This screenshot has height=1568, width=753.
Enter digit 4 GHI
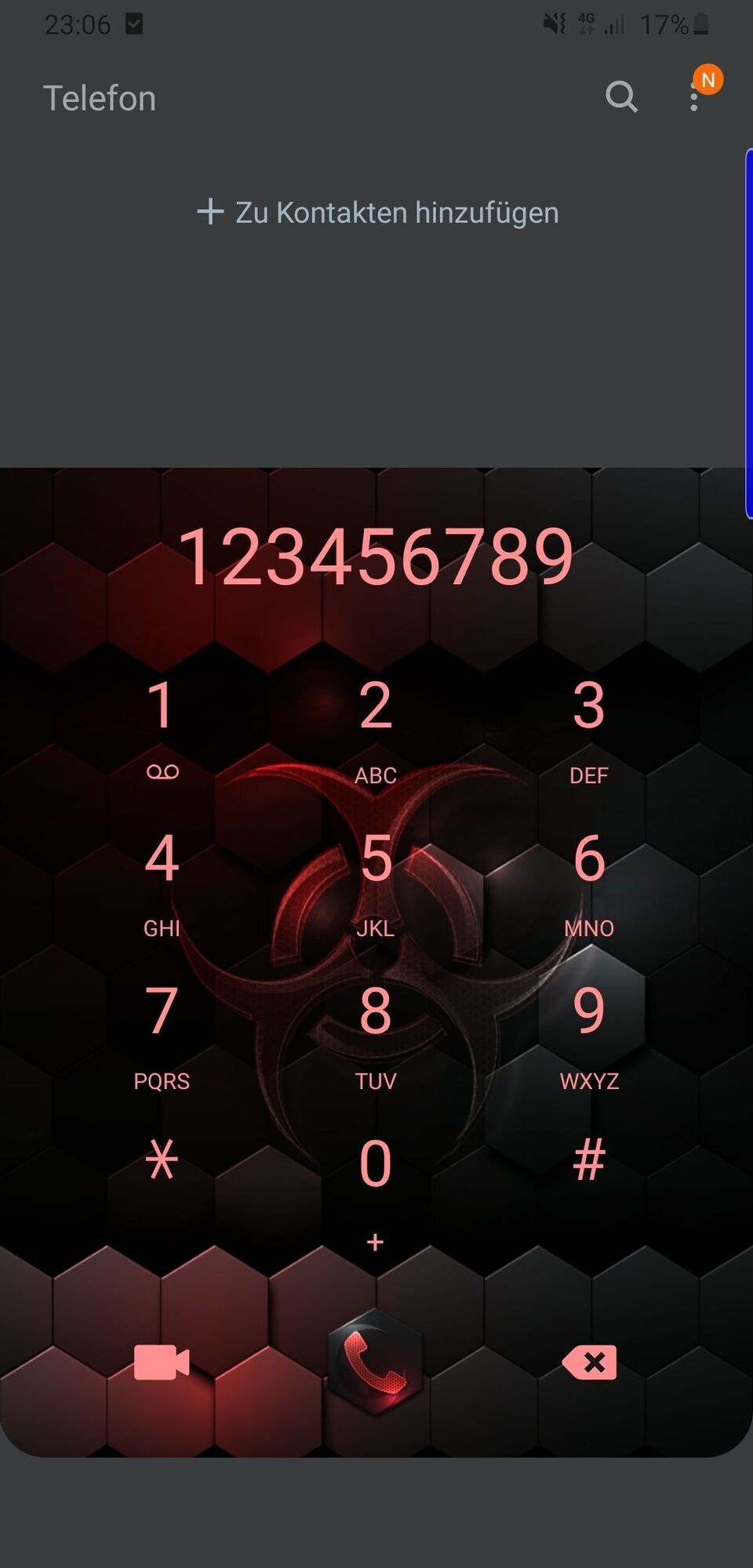(162, 880)
